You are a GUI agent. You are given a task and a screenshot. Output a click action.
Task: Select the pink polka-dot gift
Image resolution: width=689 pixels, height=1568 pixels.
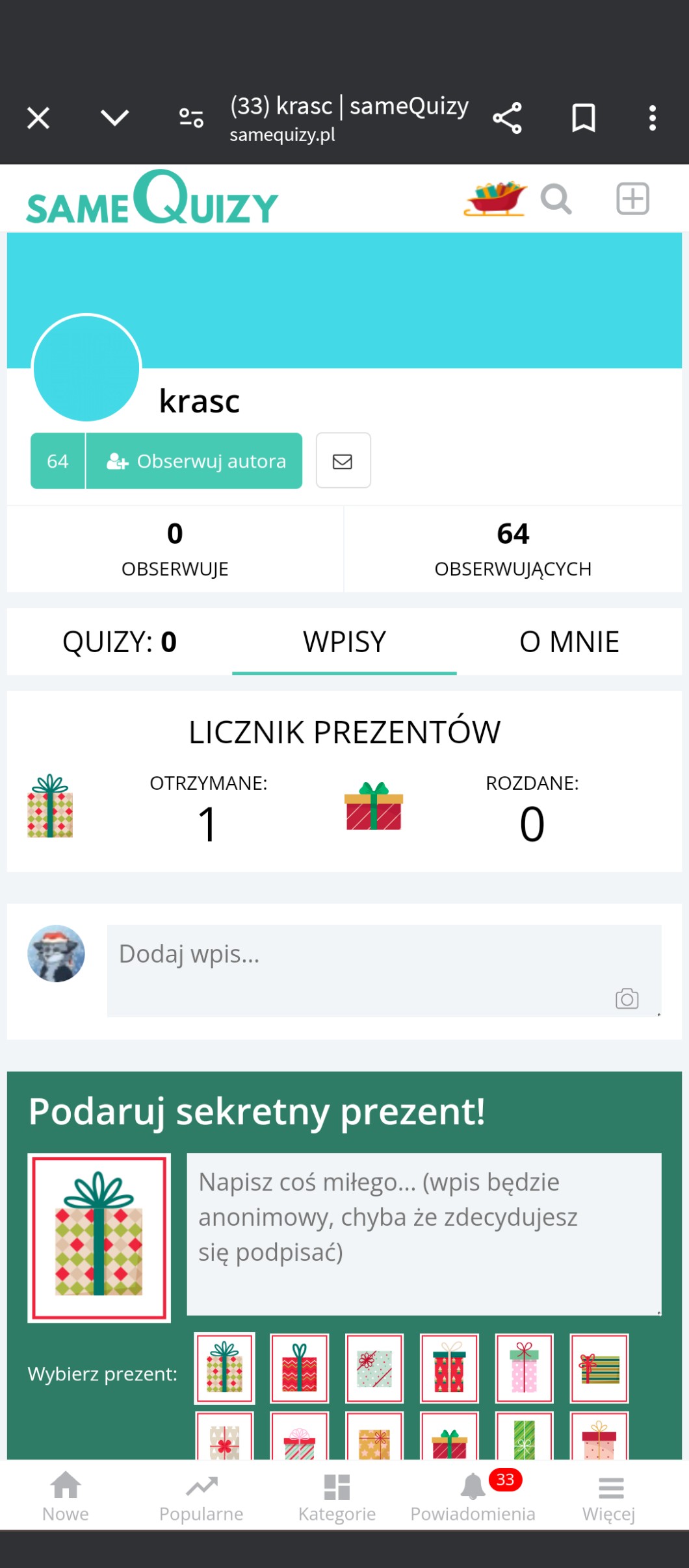pos(524,1368)
